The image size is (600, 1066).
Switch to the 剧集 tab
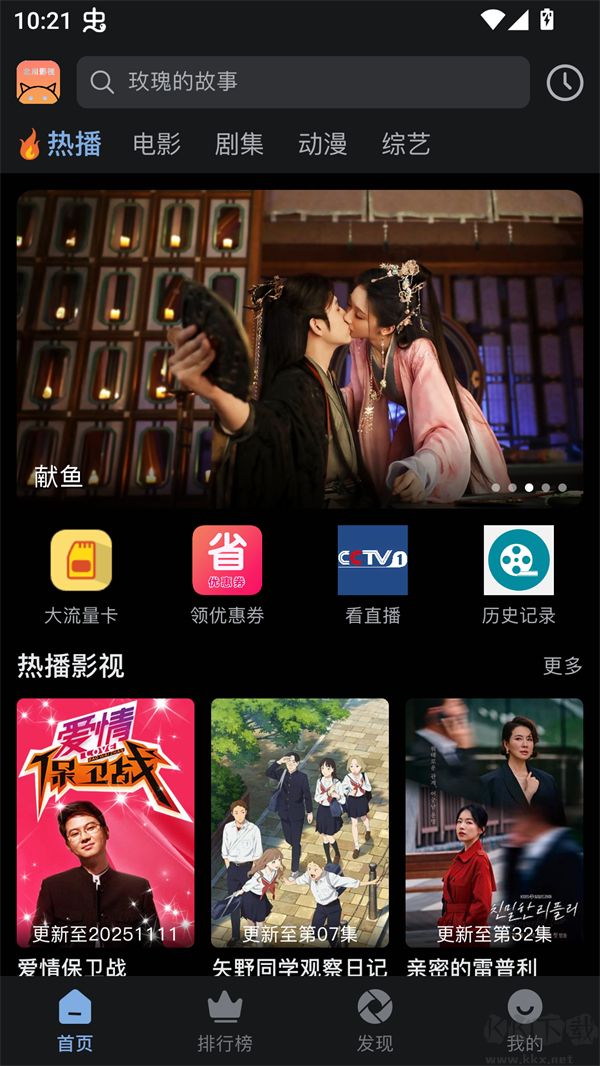[x=239, y=144]
